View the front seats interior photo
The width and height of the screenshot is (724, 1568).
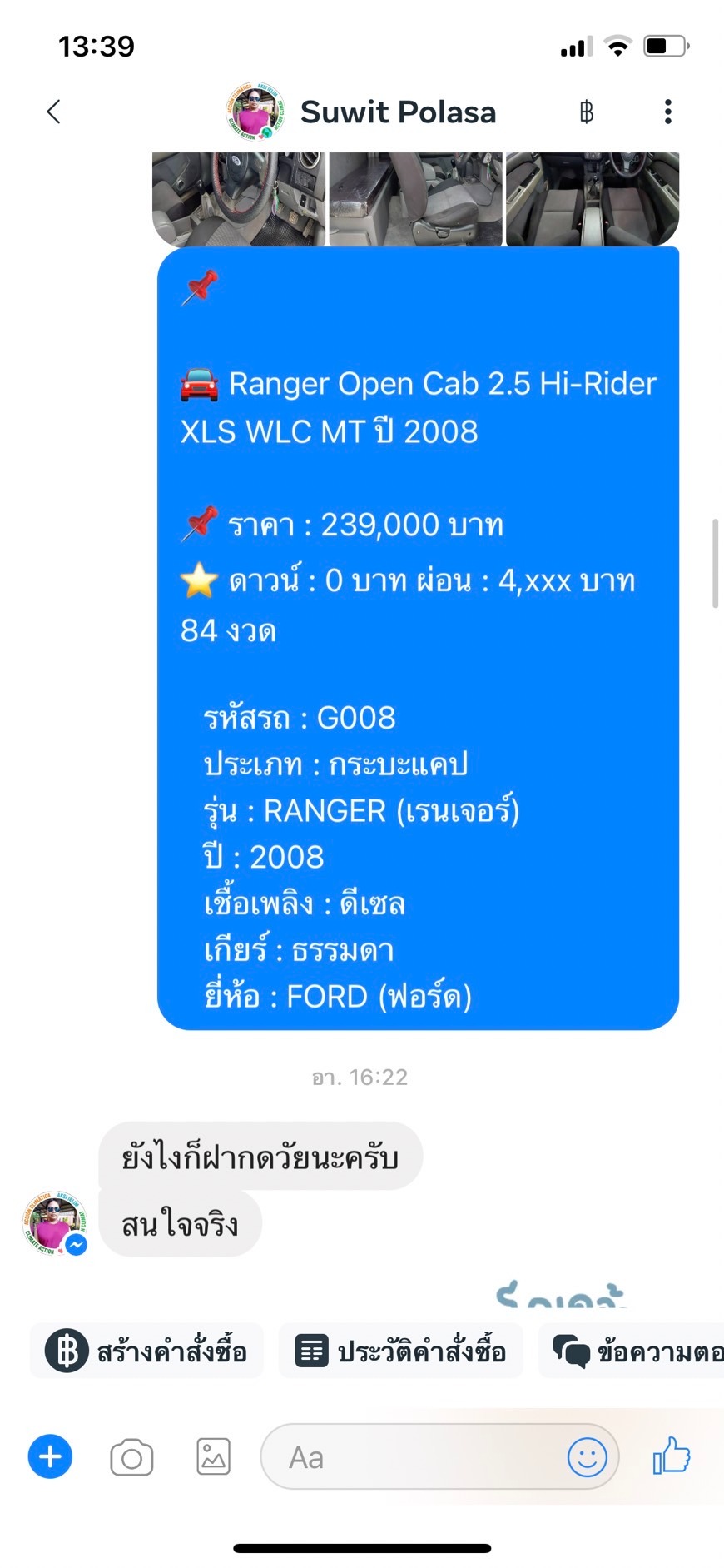point(593,199)
